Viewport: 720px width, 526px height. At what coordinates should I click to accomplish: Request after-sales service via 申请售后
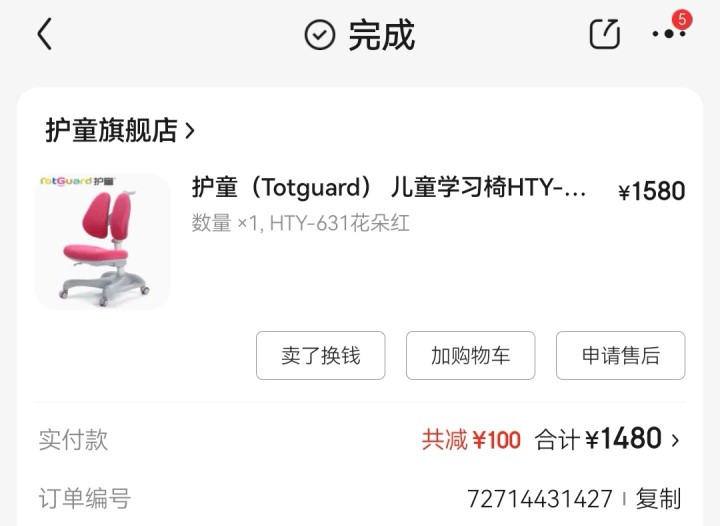(x=620, y=356)
